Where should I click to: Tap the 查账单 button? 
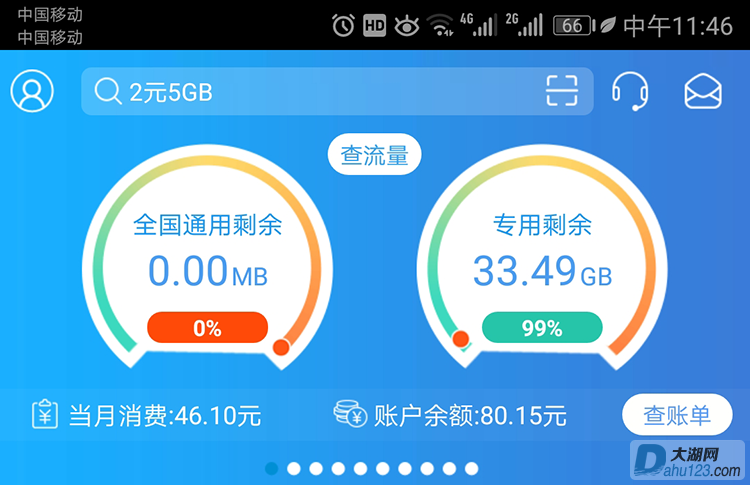pyautogui.click(x=677, y=415)
